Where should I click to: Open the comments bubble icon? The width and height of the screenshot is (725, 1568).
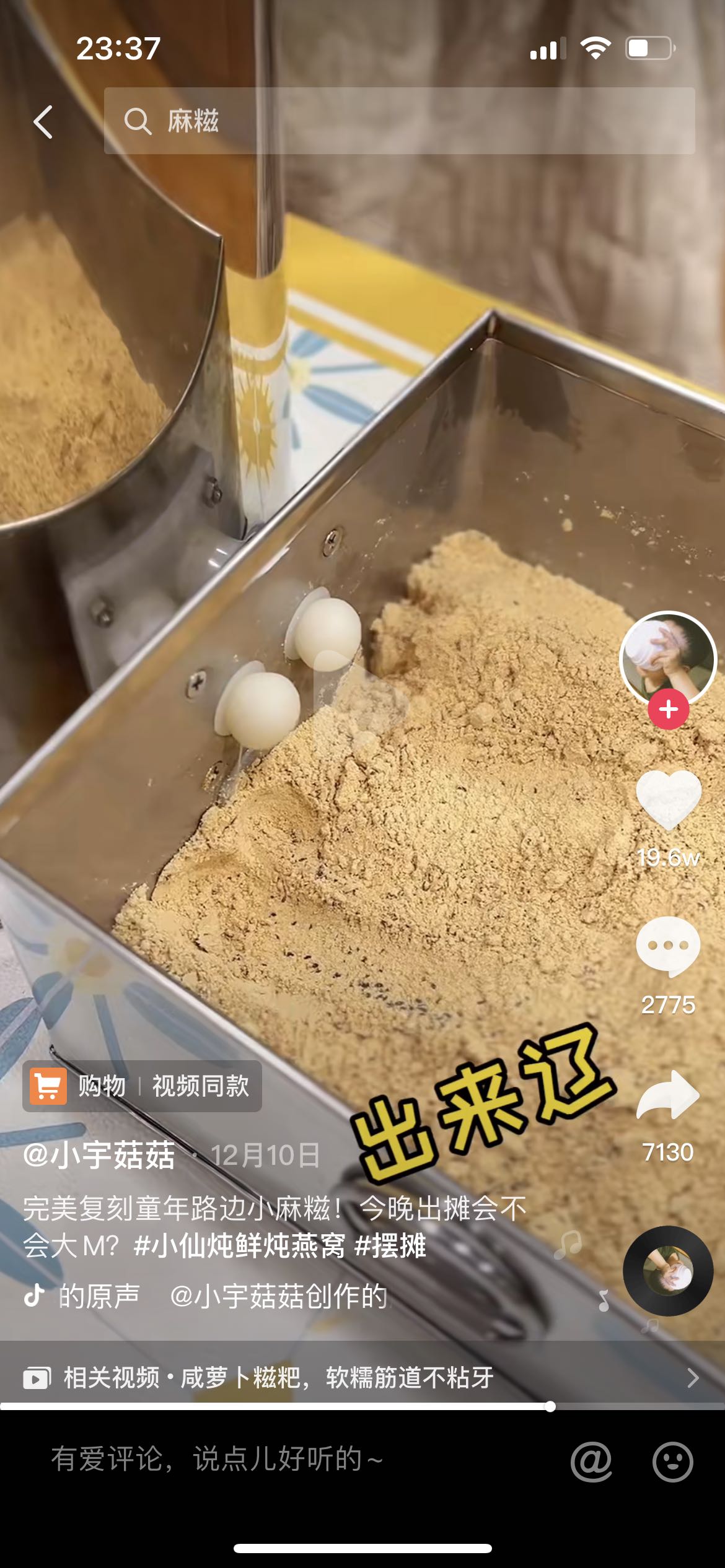pyautogui.click(x=668, y=946)
